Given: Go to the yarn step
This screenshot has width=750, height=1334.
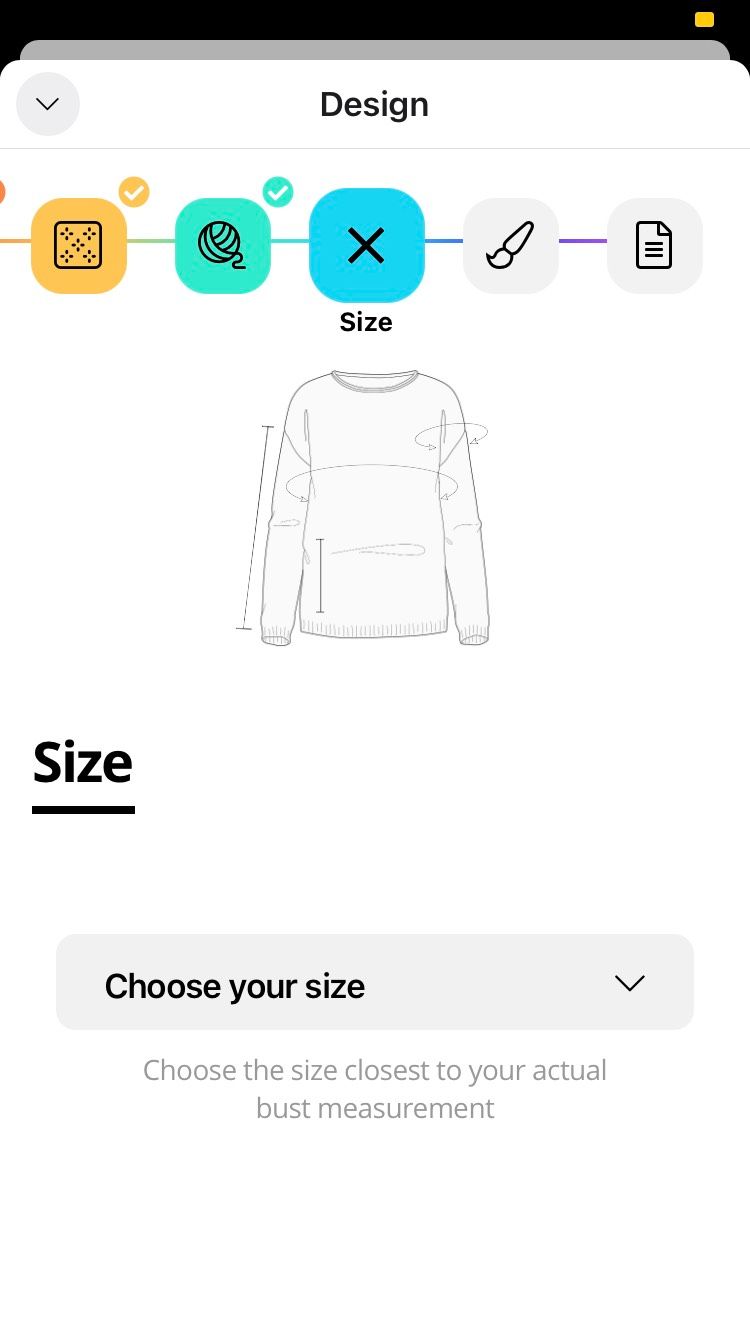Looking at the screenshot, I should [x=222, y=246].
